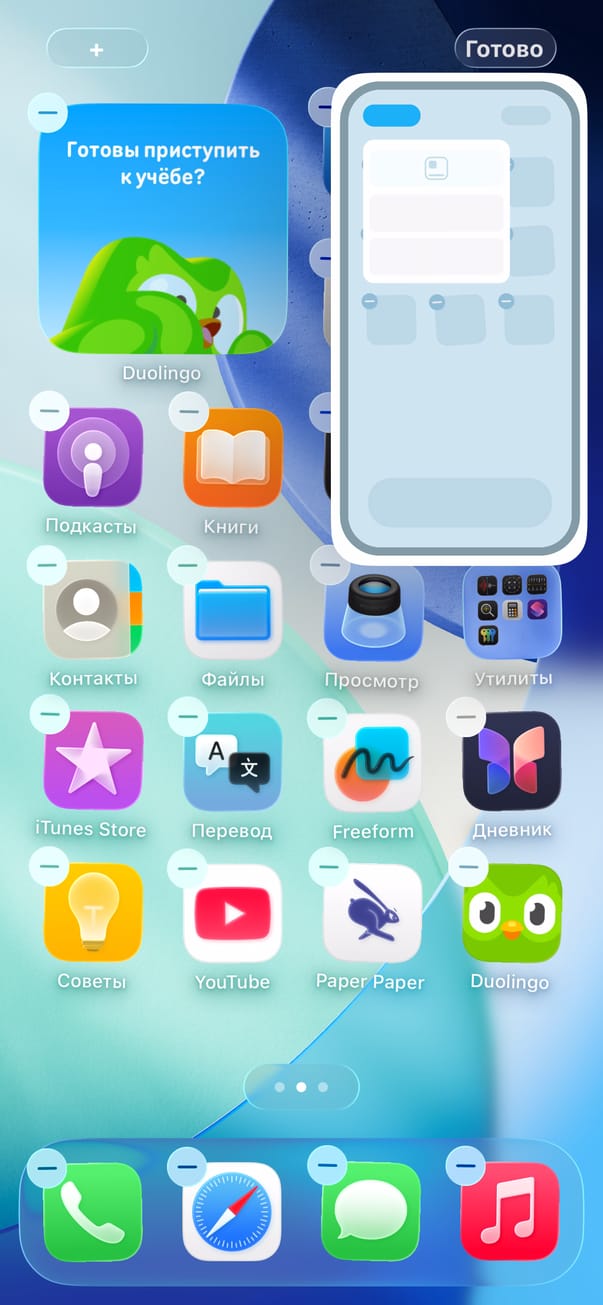Open the Советы app

(x=93, y=913)
